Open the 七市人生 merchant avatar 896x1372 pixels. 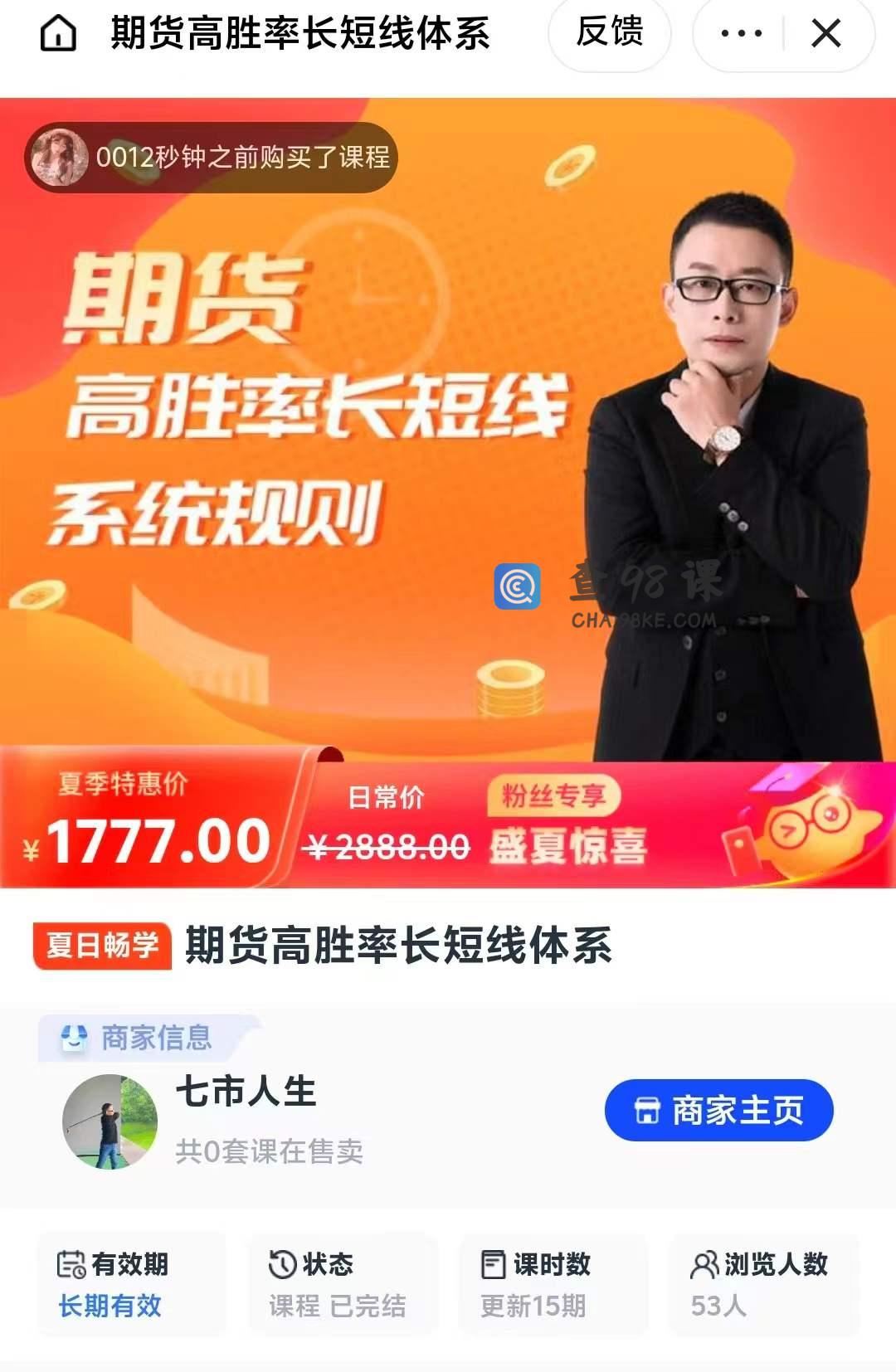[x=110, y=1121]
